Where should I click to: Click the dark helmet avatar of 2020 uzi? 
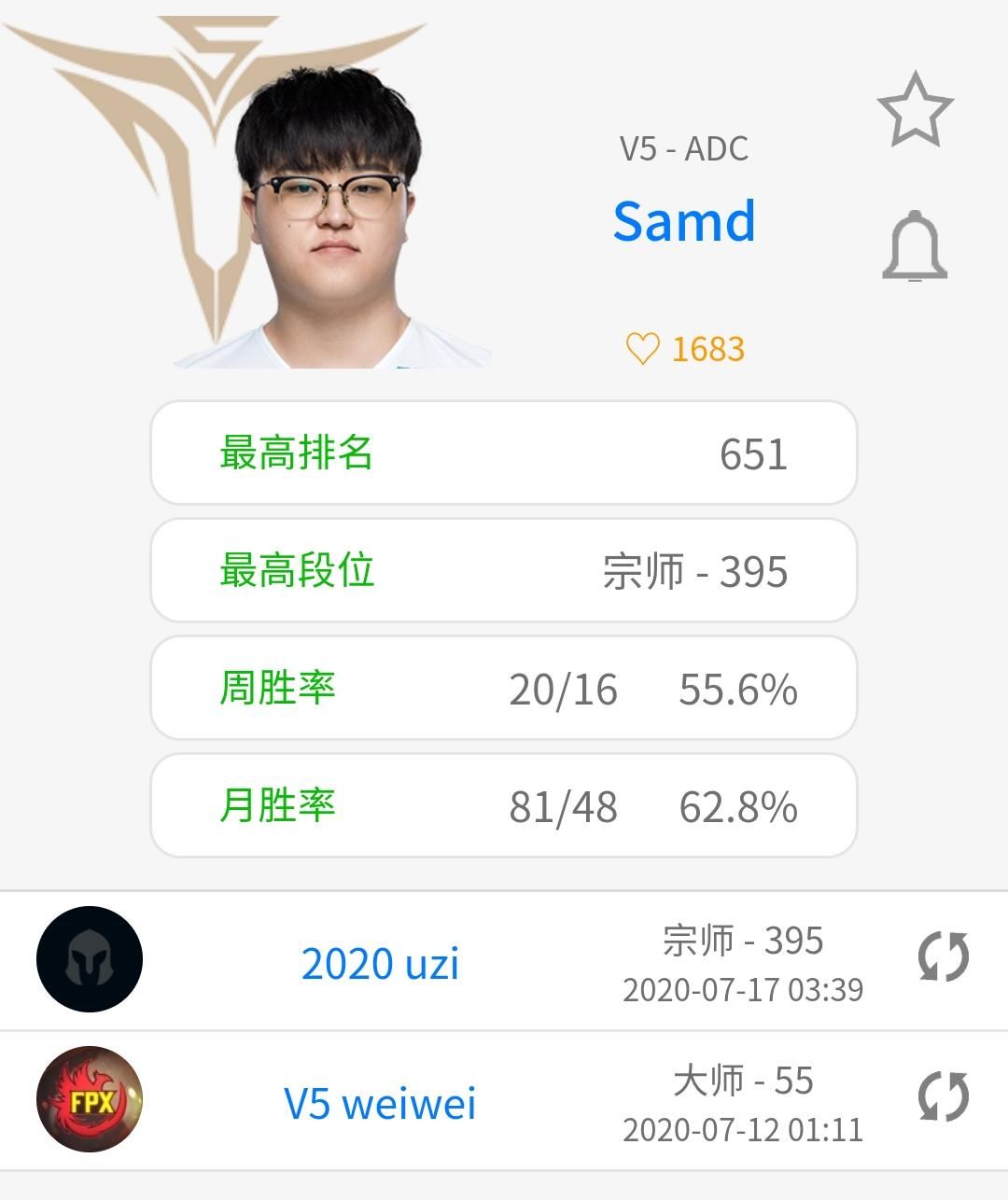(x=90, y=959)
